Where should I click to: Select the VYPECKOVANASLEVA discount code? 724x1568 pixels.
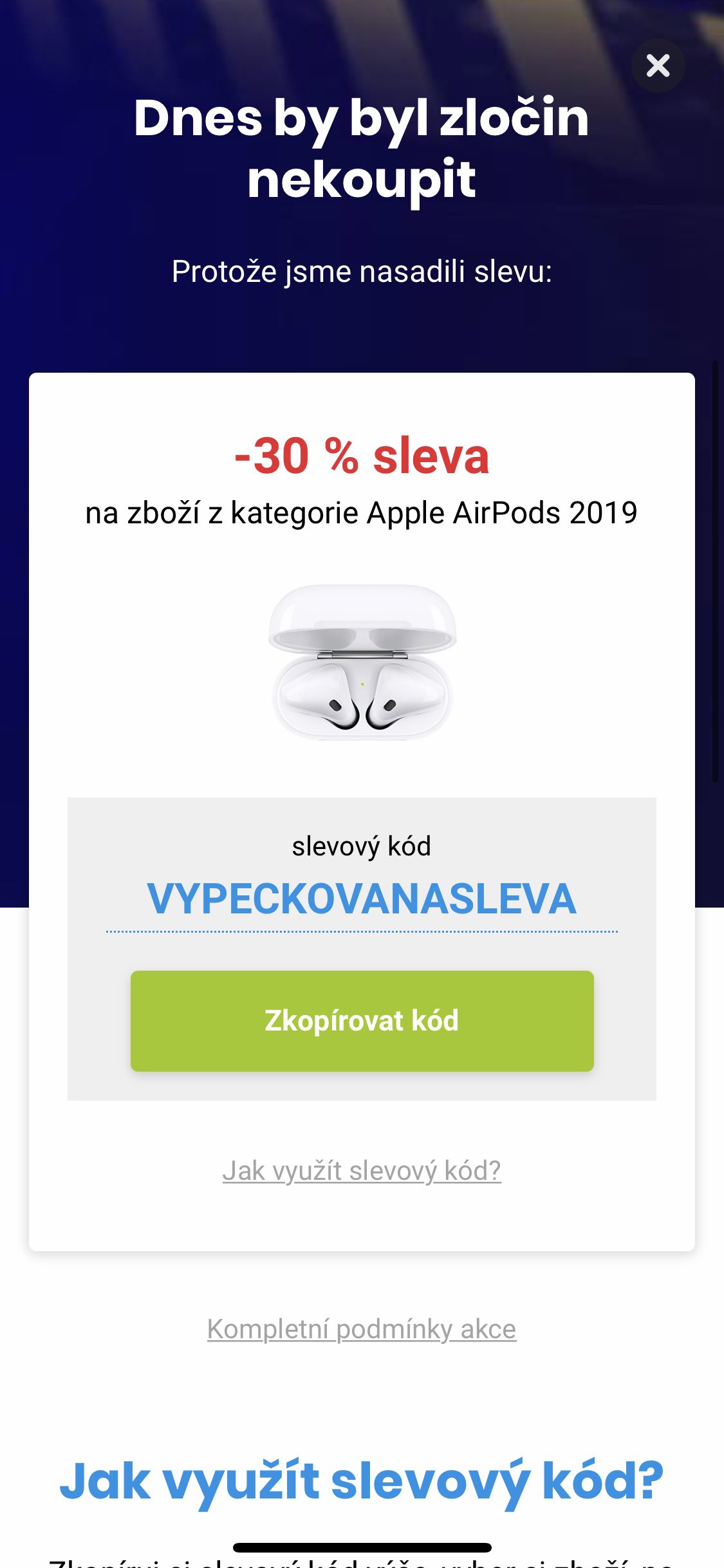point(362,899)
